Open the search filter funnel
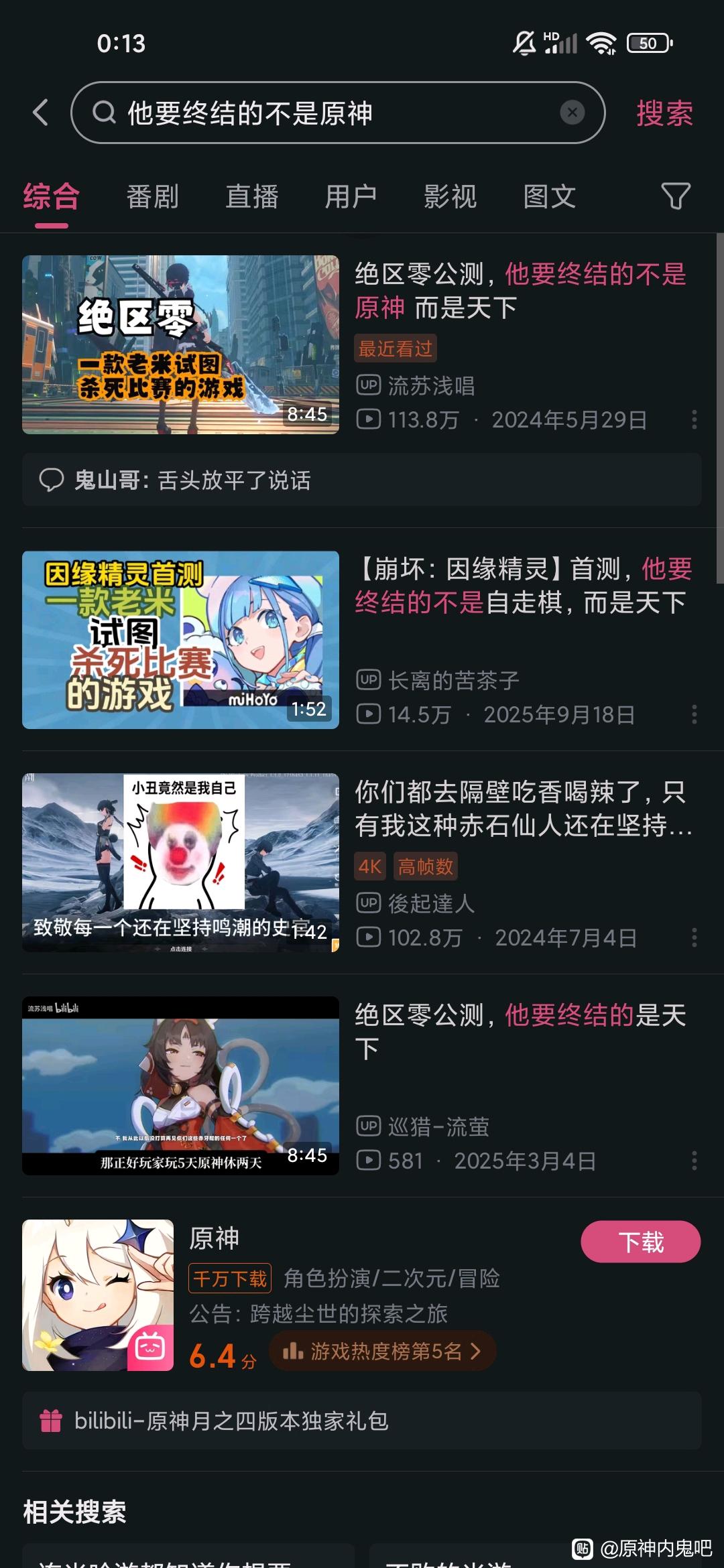The image size is (724, 1568). [675, 196]
